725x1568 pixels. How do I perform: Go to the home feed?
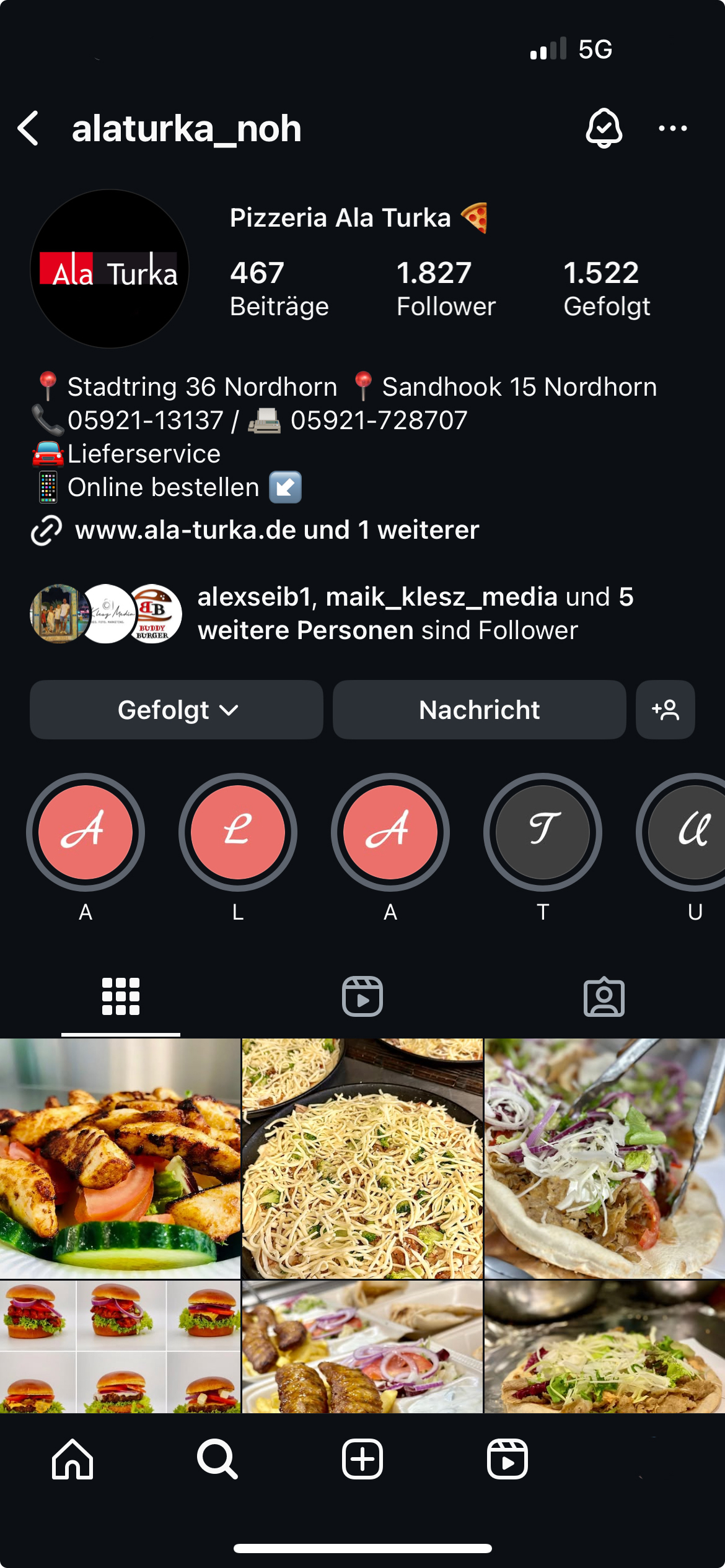72,1459
